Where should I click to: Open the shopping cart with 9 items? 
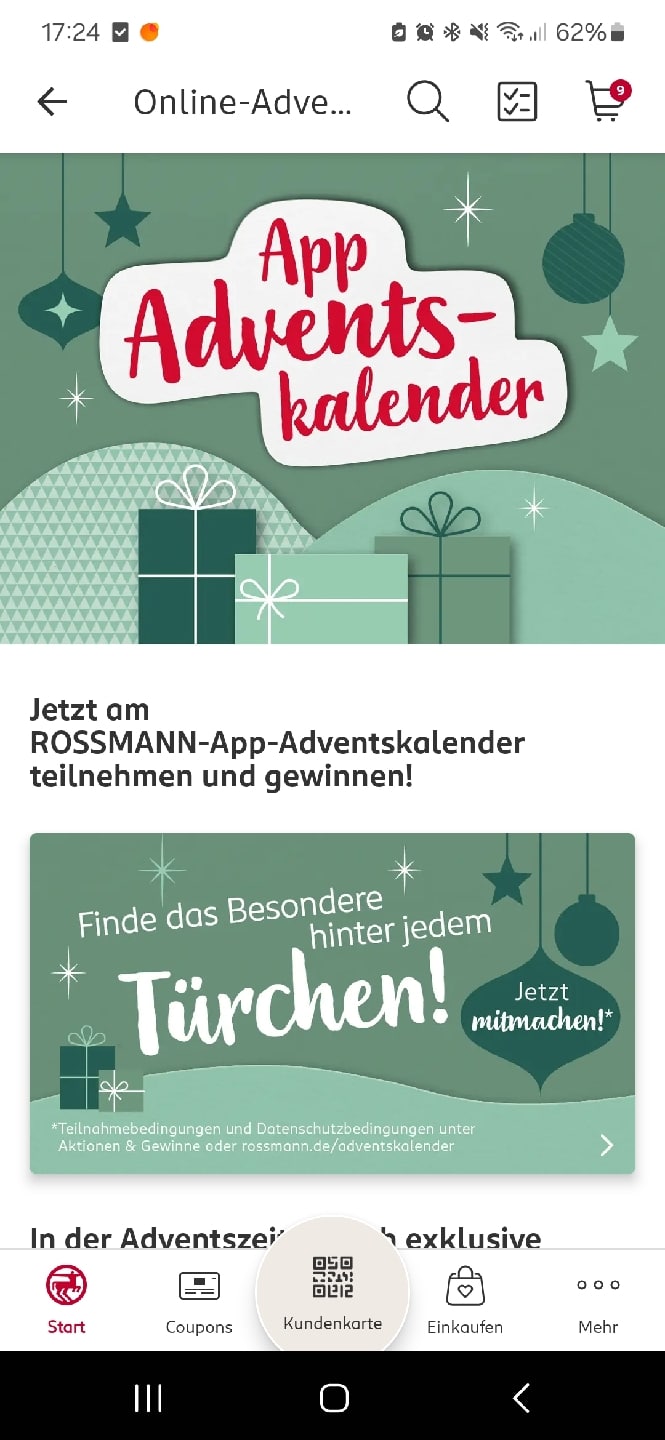coord(606,101)
